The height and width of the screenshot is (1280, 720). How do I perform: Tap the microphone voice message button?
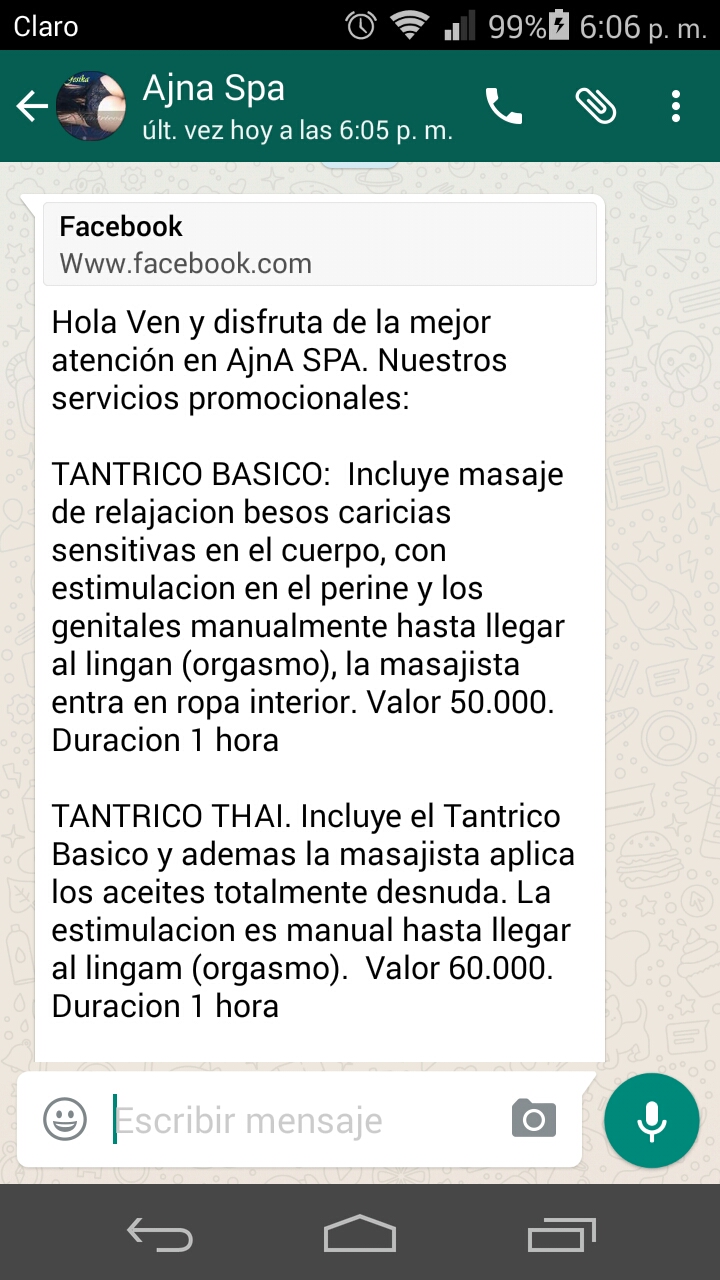(x=651, y=1120)
